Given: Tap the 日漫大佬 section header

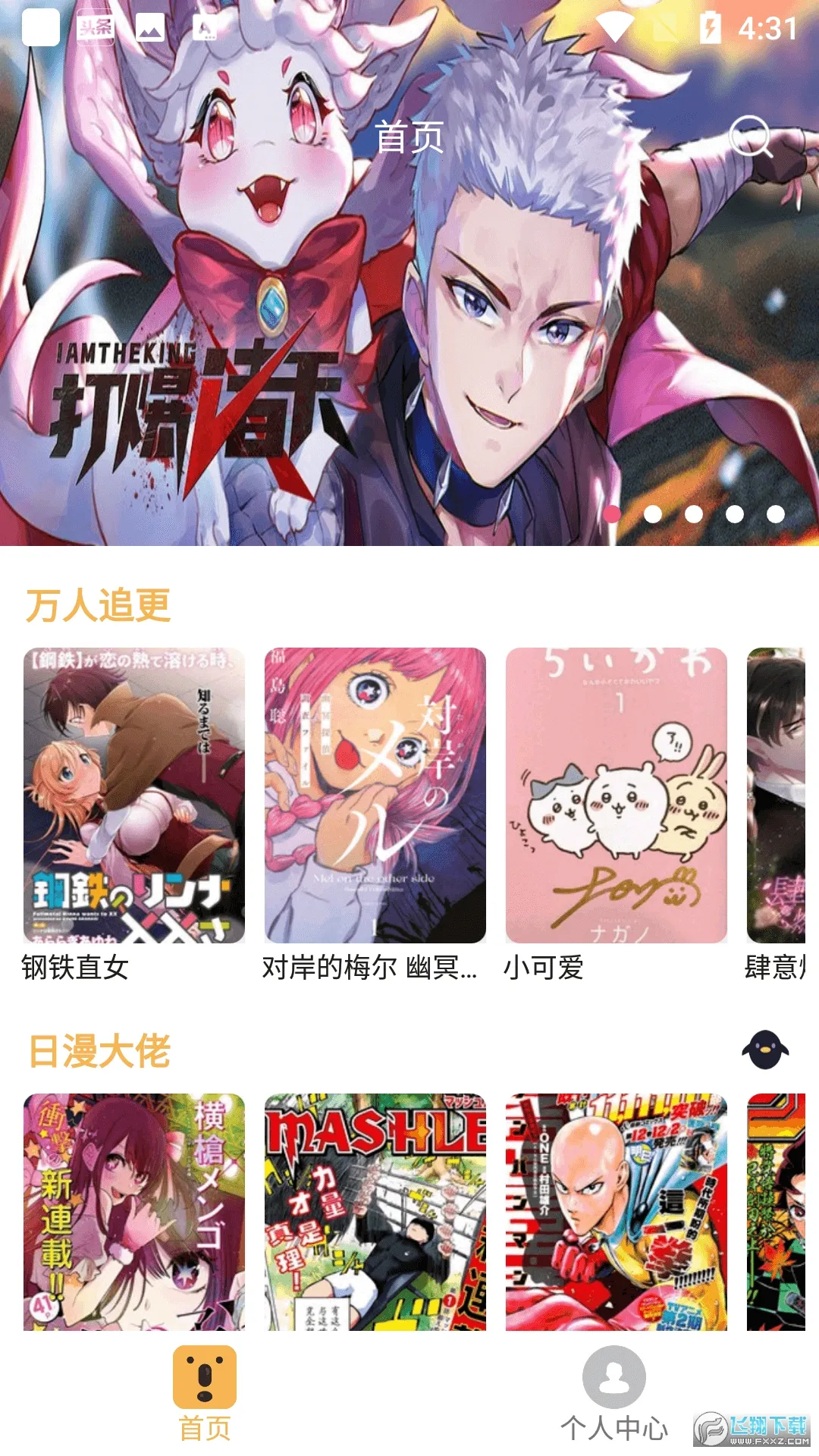Looking at the screenshot, I should [97, 1050].
